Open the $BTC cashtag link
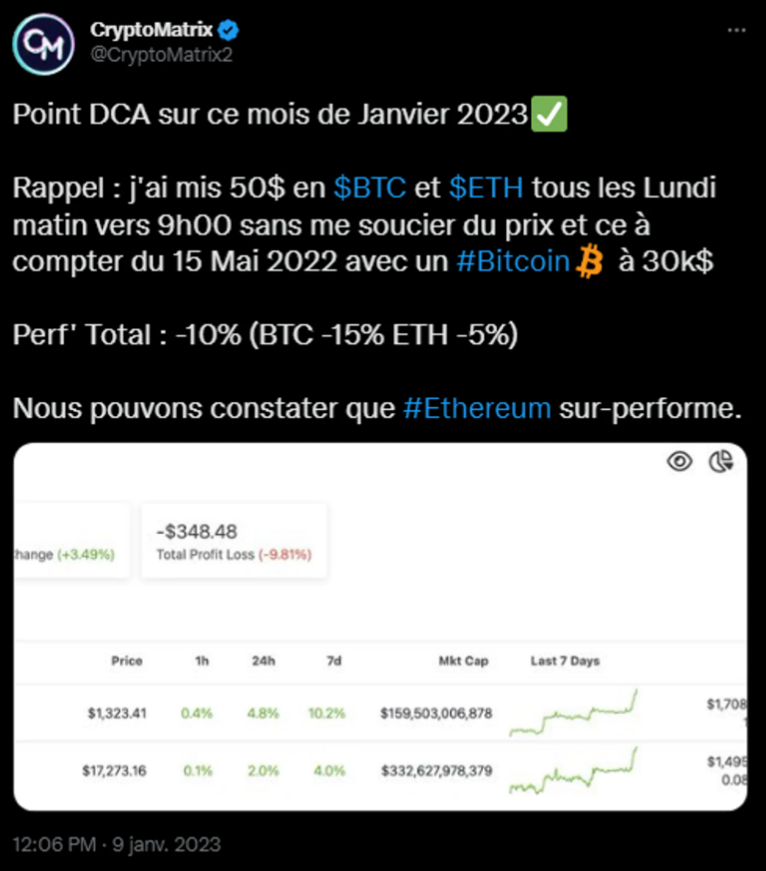The width and height of the screenshot is (766, 871). (370, 189)
